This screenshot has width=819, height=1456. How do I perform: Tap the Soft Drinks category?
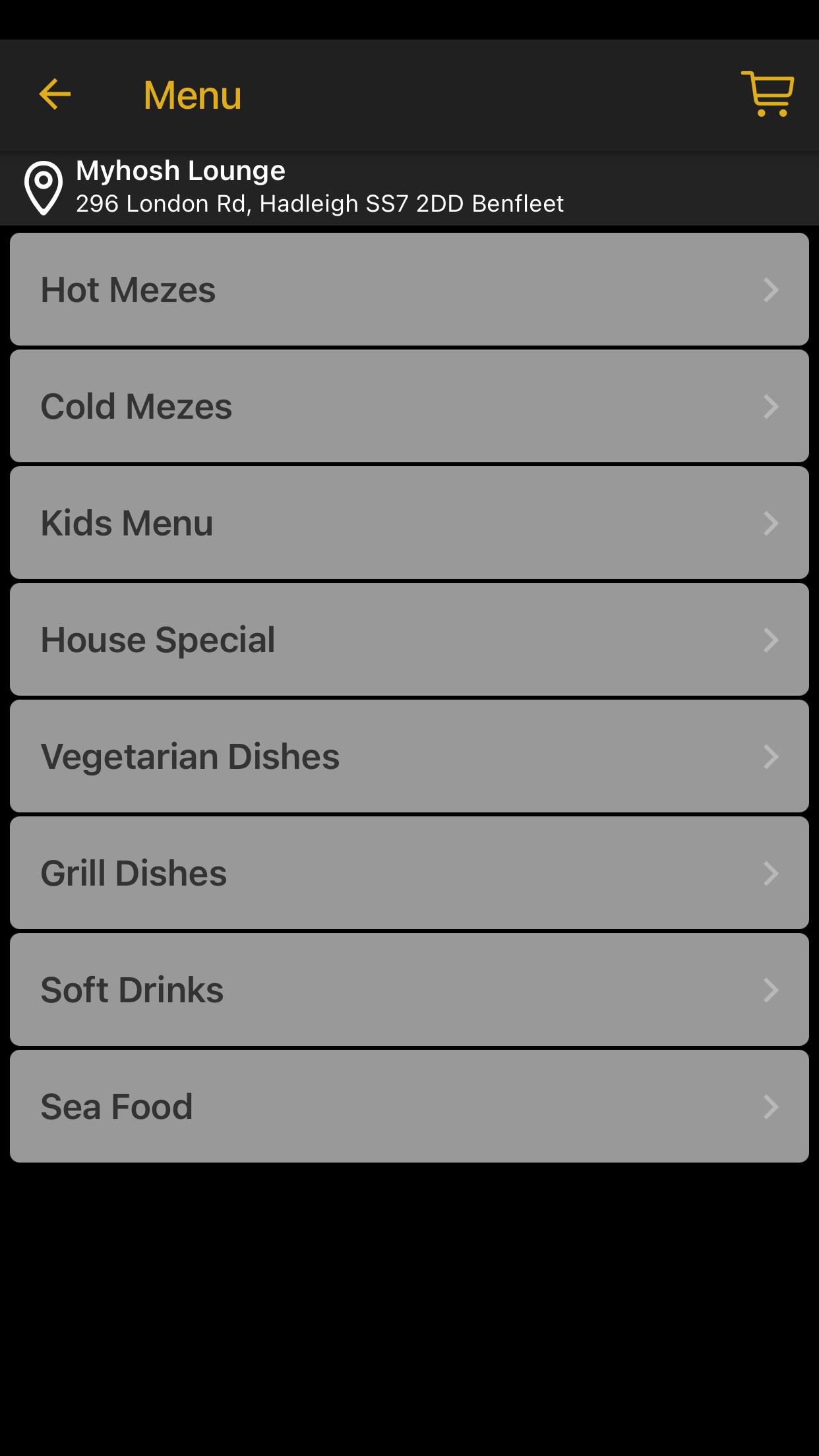click(x=409, y=990)
